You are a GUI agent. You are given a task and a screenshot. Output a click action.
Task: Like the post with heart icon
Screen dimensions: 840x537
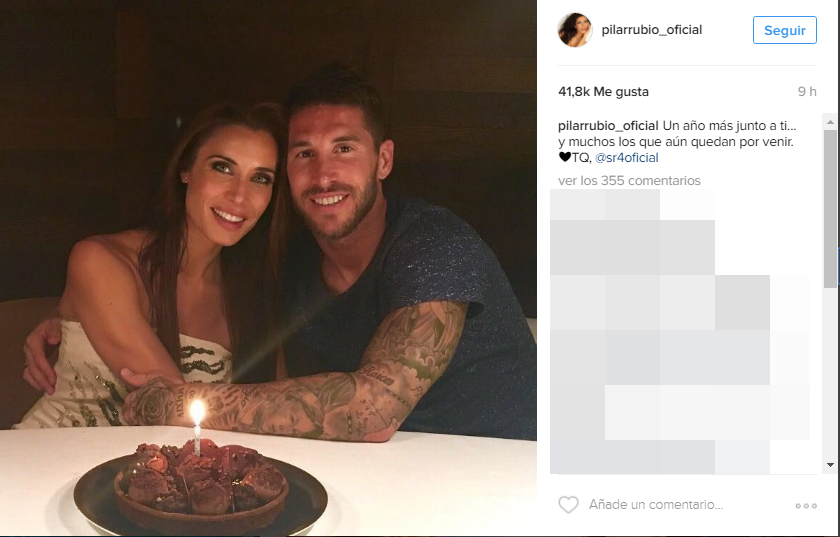[x=568, y=505]
